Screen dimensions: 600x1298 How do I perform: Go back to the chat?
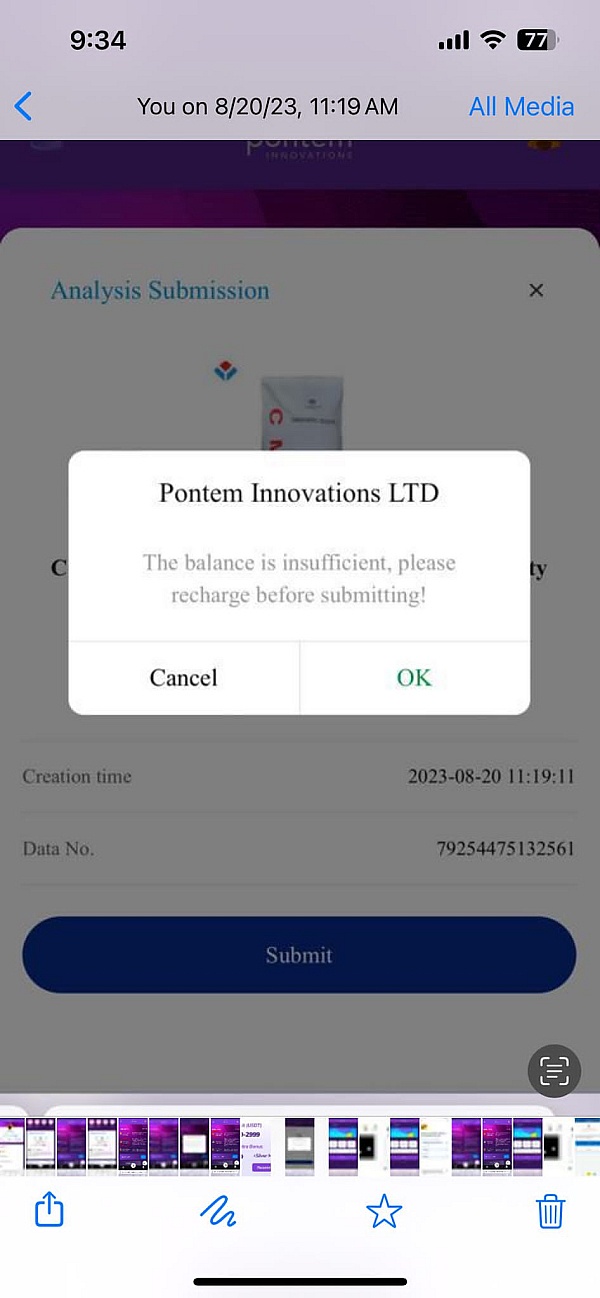tap(24, 106)
